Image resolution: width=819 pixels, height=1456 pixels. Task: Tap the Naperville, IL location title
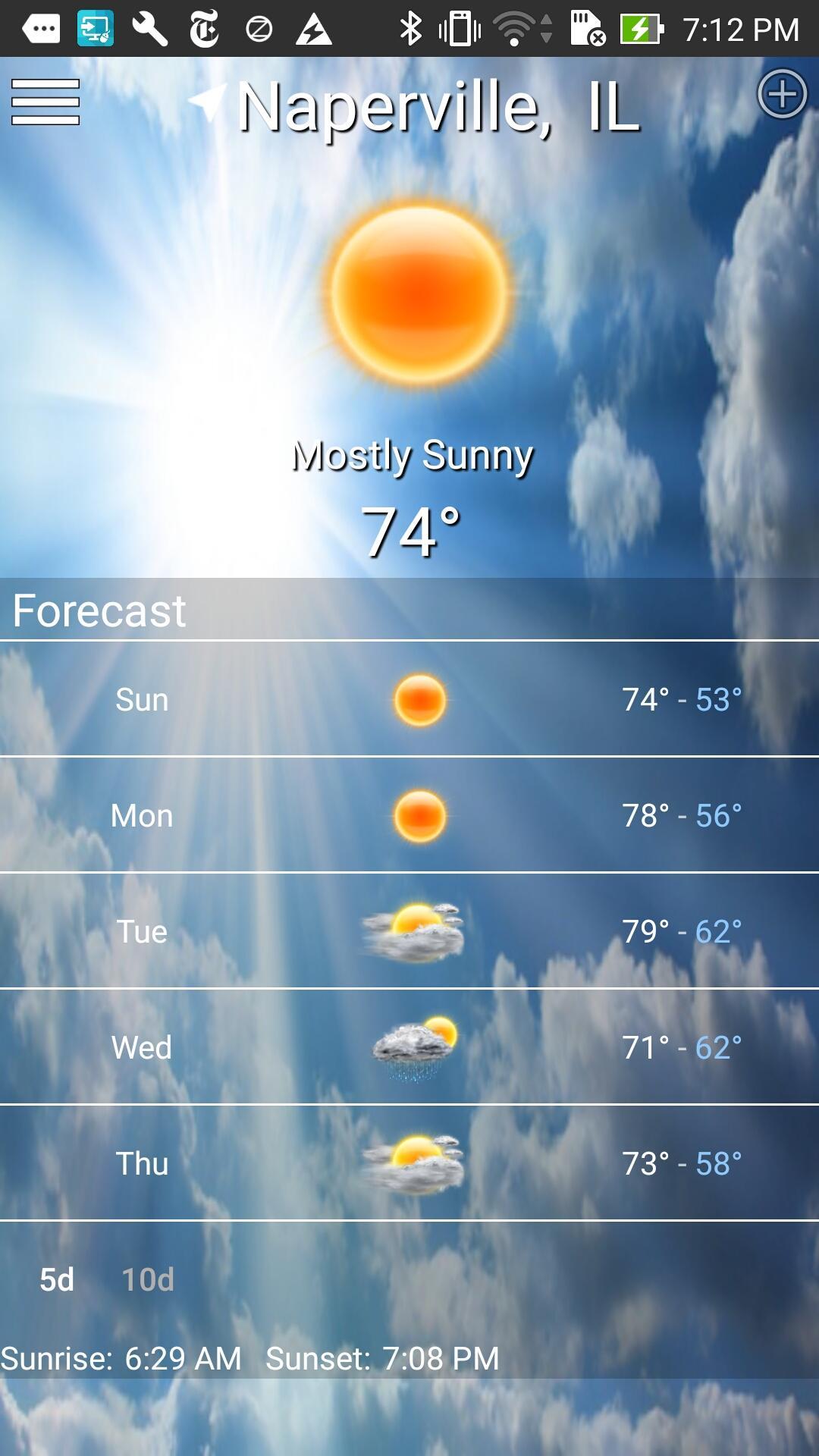click(438, 107)
